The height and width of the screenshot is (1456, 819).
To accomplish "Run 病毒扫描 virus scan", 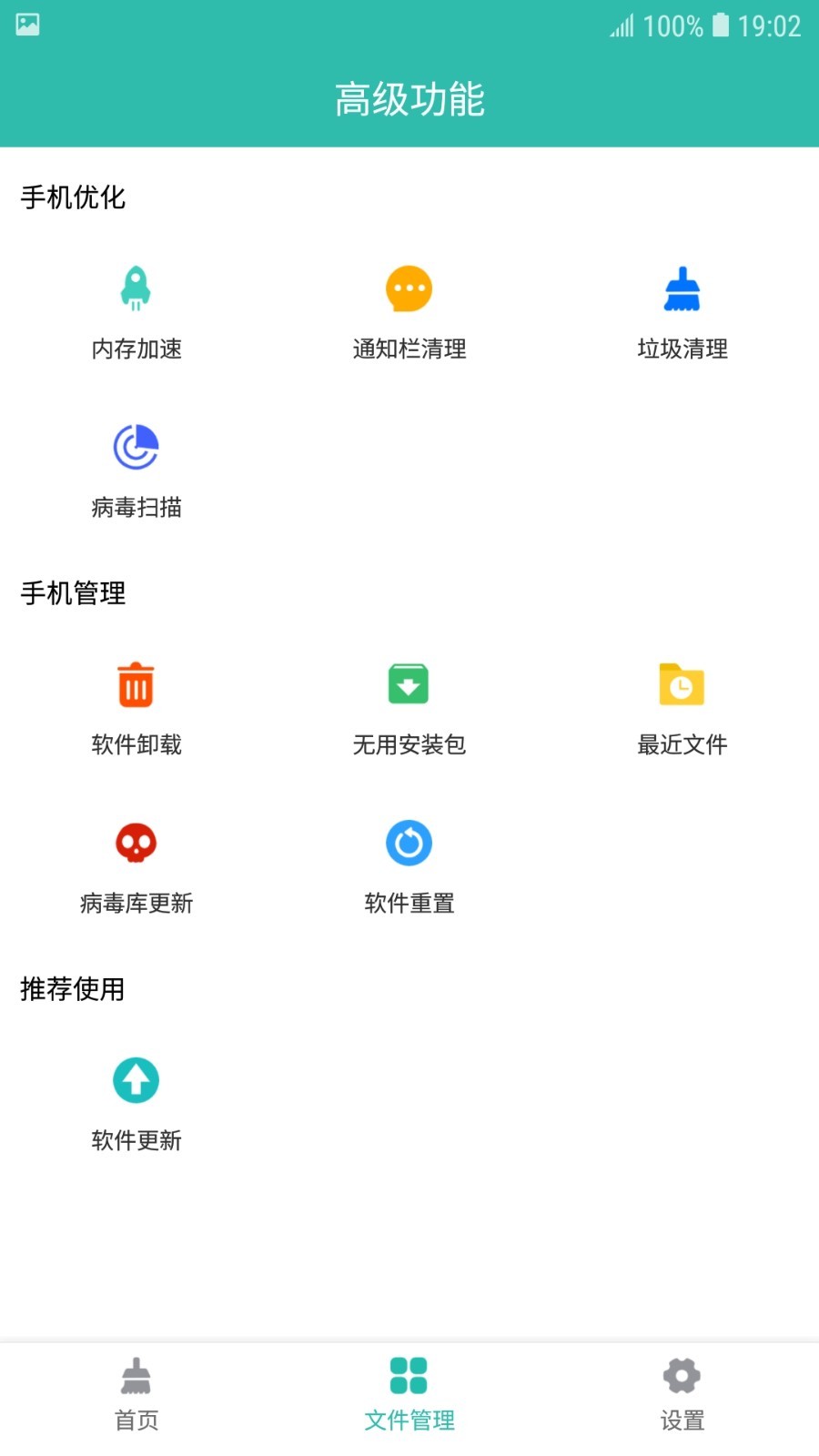I will click(136, 470).
